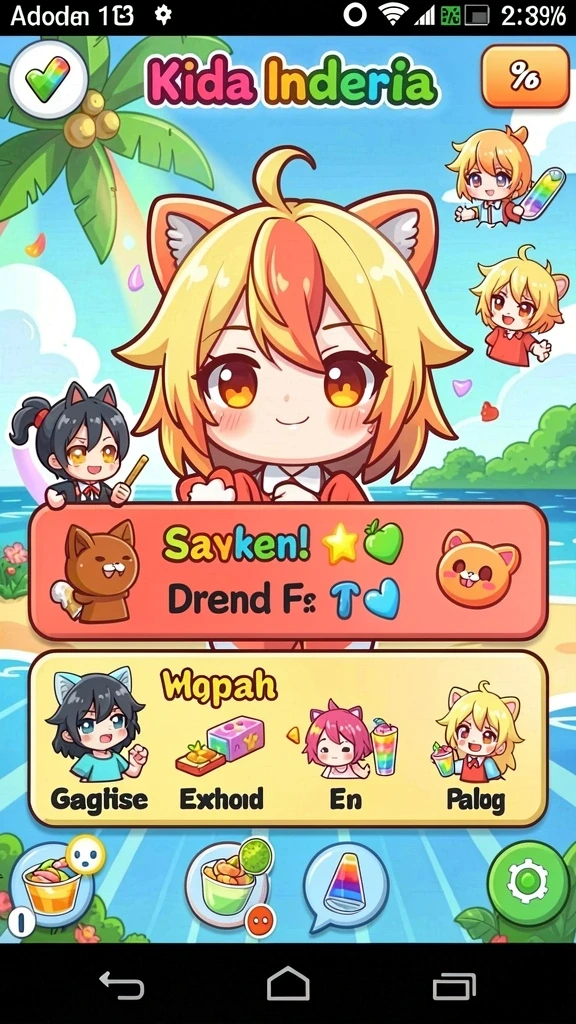Open the orange percent button
Viewport: 576px width, 1024px height.
pyautogui.click(x=525, y=77)
